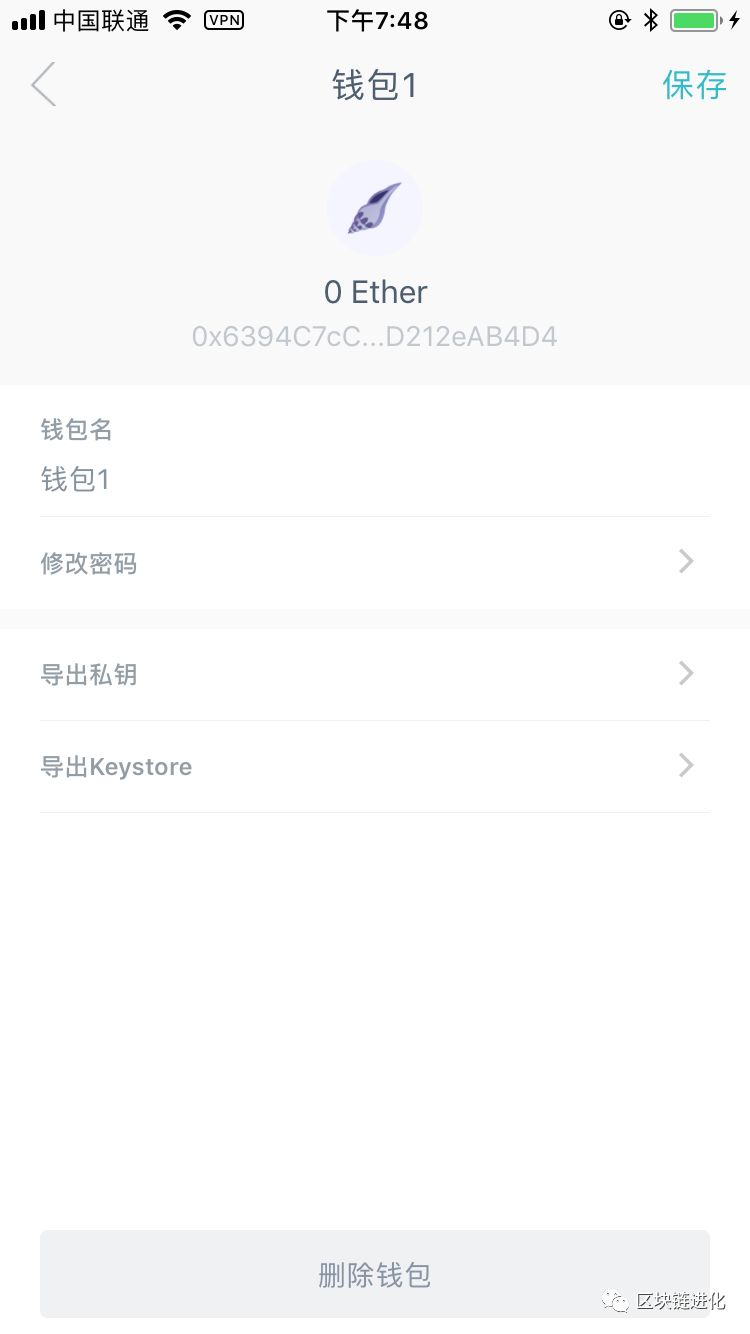Expand 导出私钥 using the right chevron
The width and height of the screenshot is (750, 1334).
pos(686,673)
